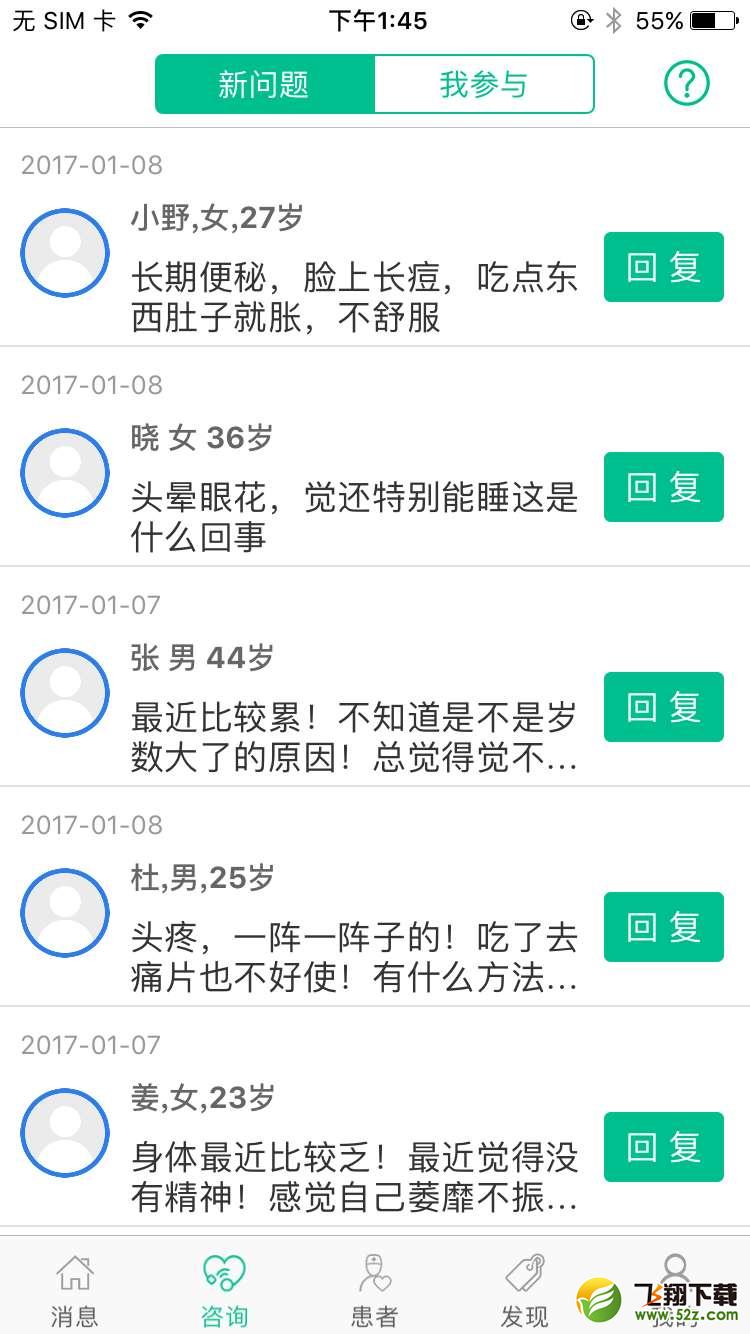Switch to the 我参与 tab
The image size is (750, 1334).
coord(484,84)
